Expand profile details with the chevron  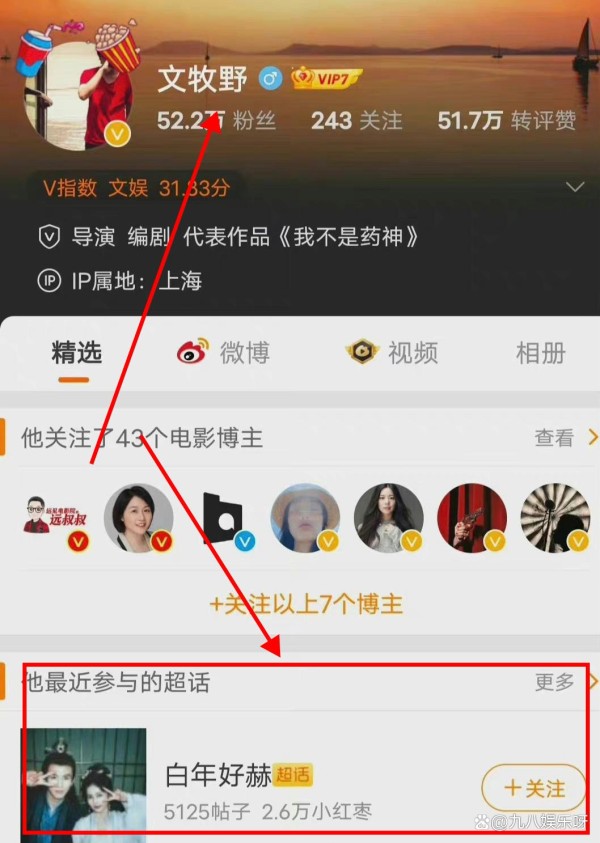tap(575, 187)
